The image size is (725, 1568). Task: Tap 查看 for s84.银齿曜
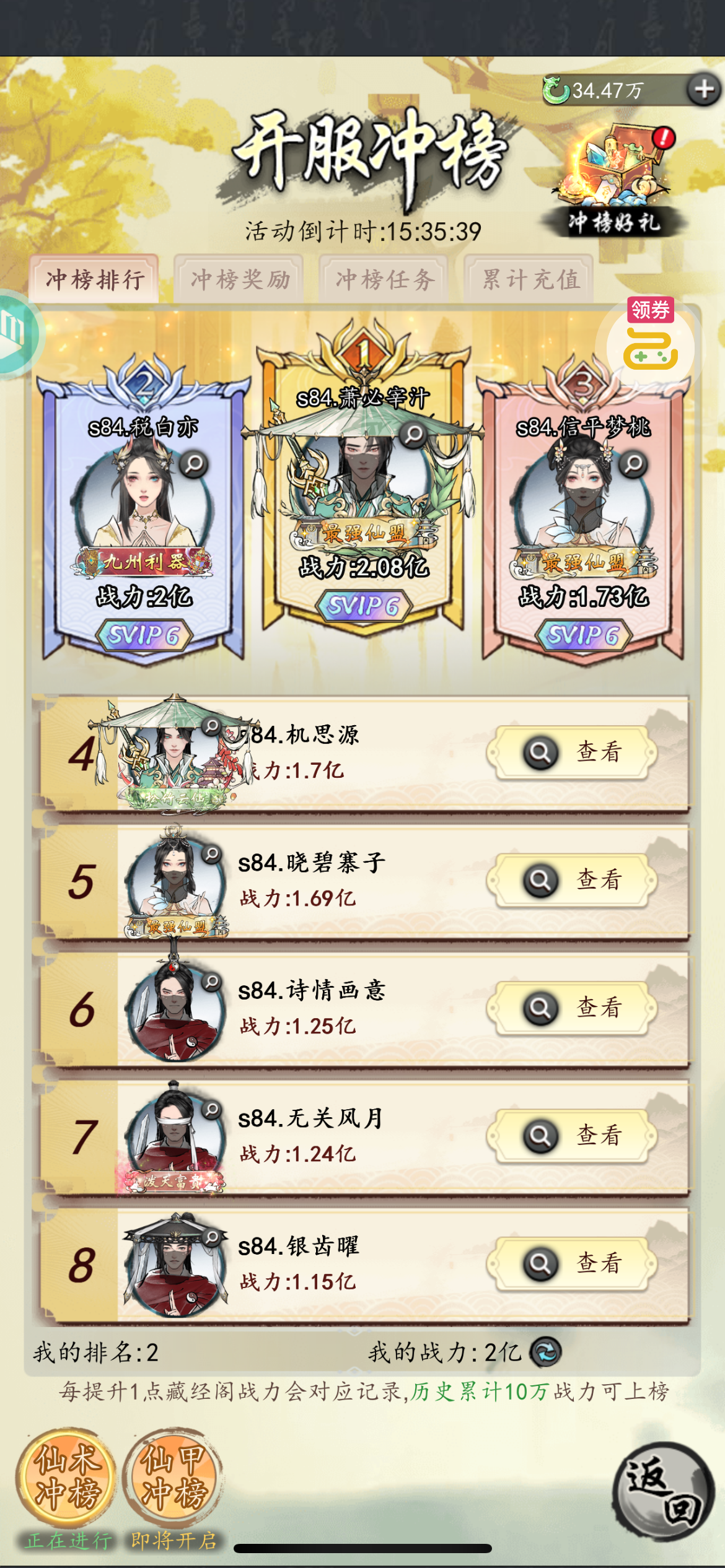tap(571, 1264)
